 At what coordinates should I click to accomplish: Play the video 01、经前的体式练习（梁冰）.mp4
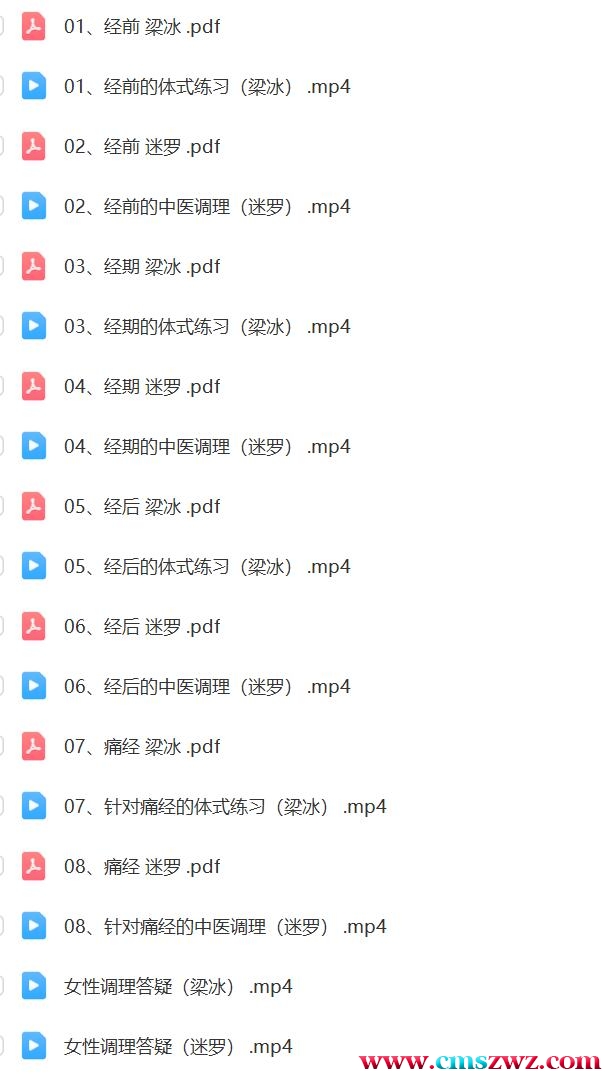tap(207, 87)
